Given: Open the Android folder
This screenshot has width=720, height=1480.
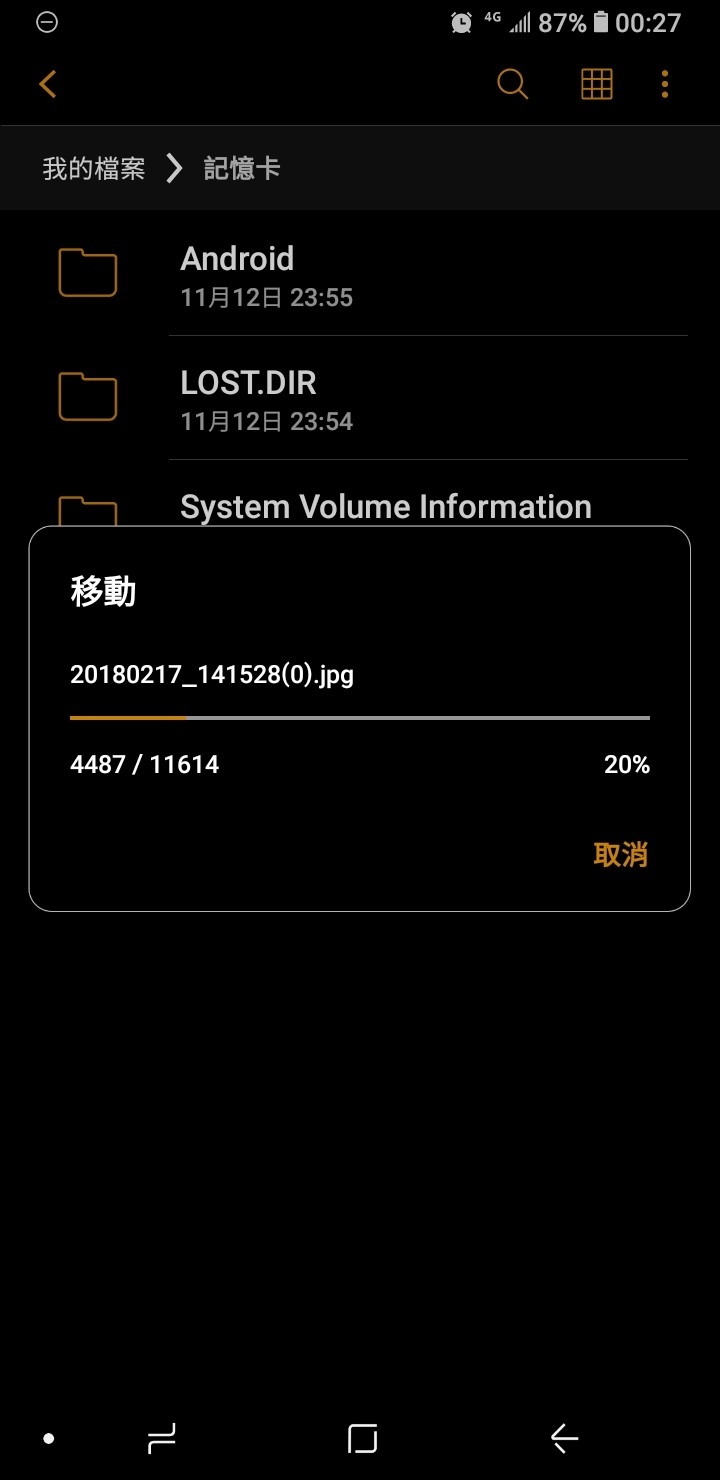Looking at the screenshot, I should click(360, 274).
